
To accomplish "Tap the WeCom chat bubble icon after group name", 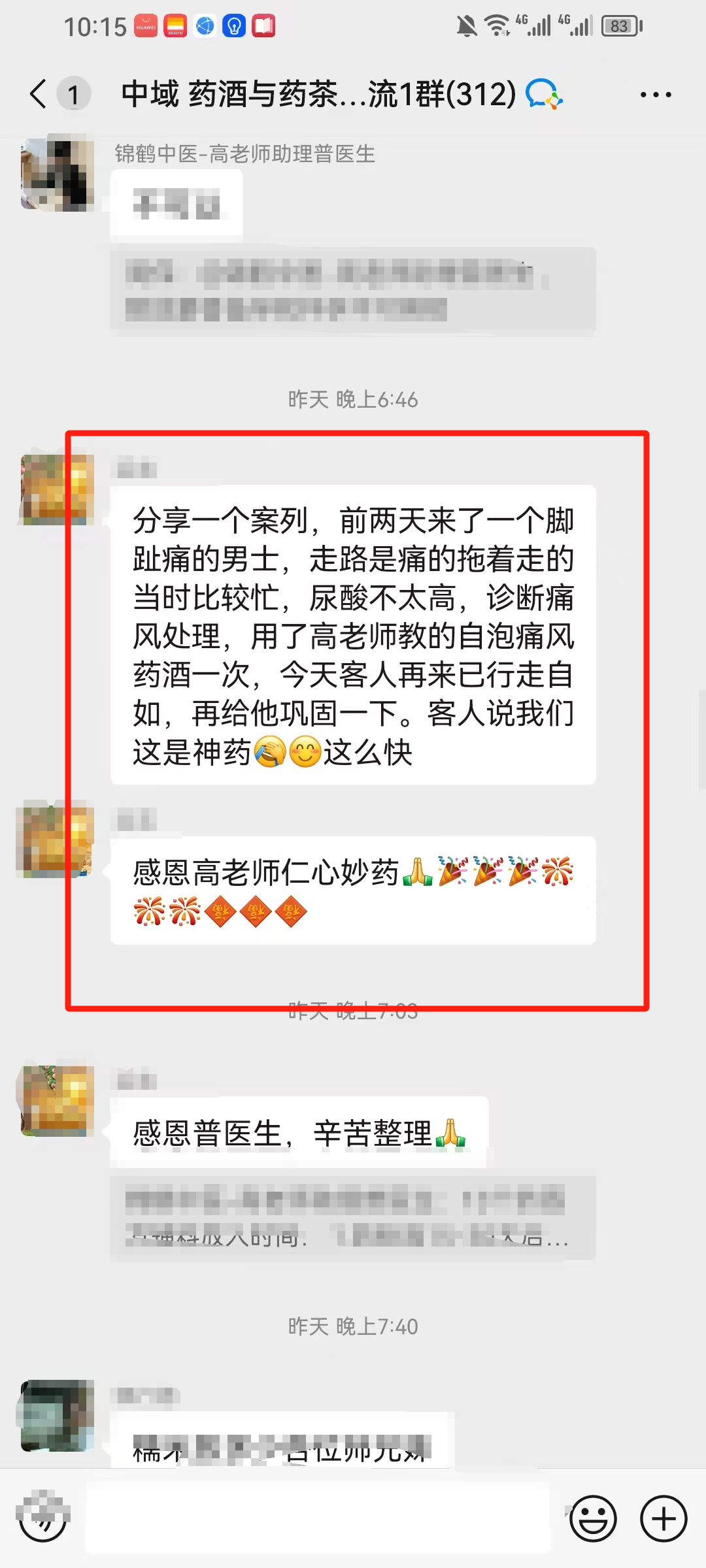I will (545, 95).
